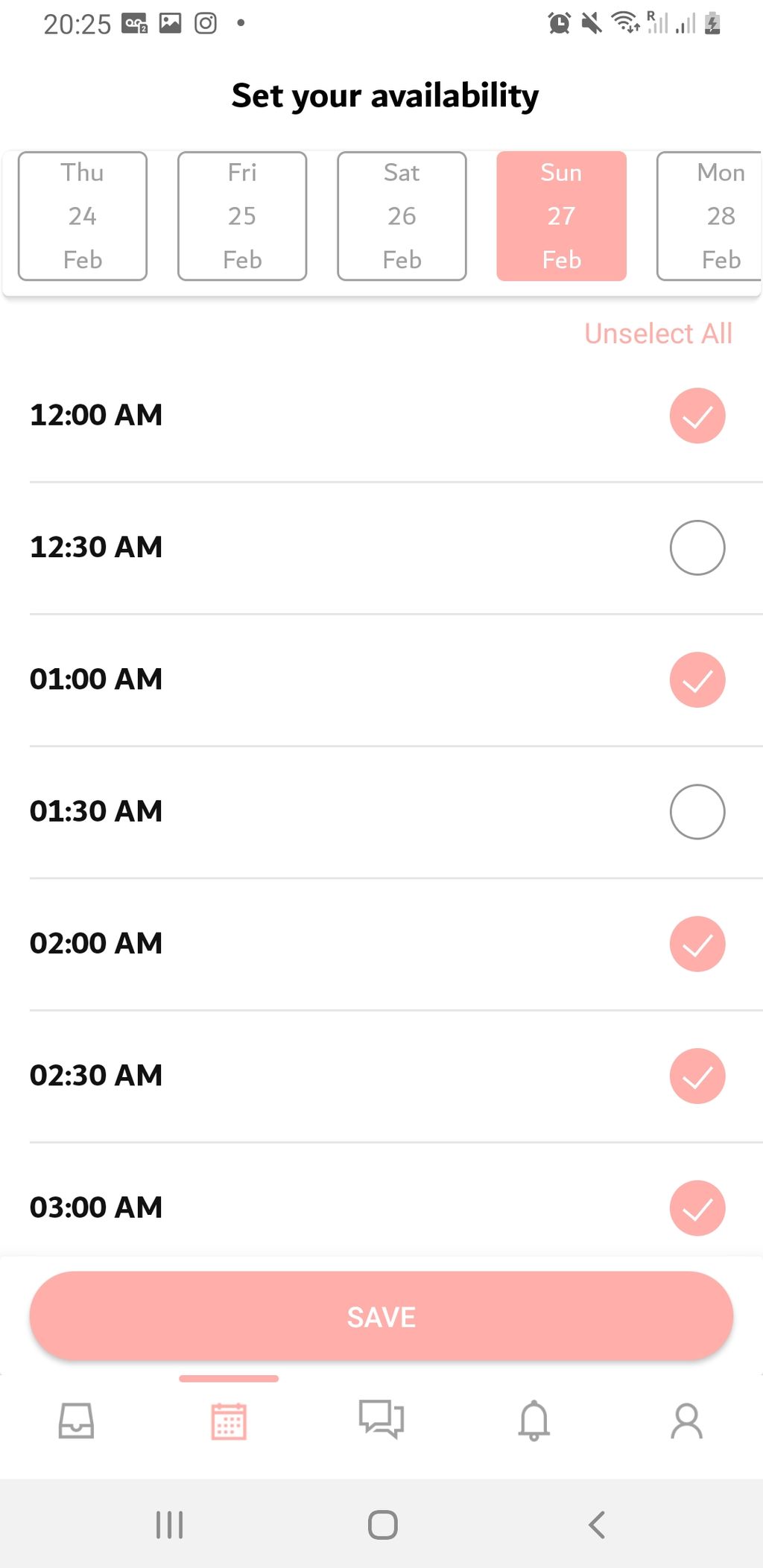
Task: Uncheck the 12:00 AM time slot
Action: tap(697, 416)
